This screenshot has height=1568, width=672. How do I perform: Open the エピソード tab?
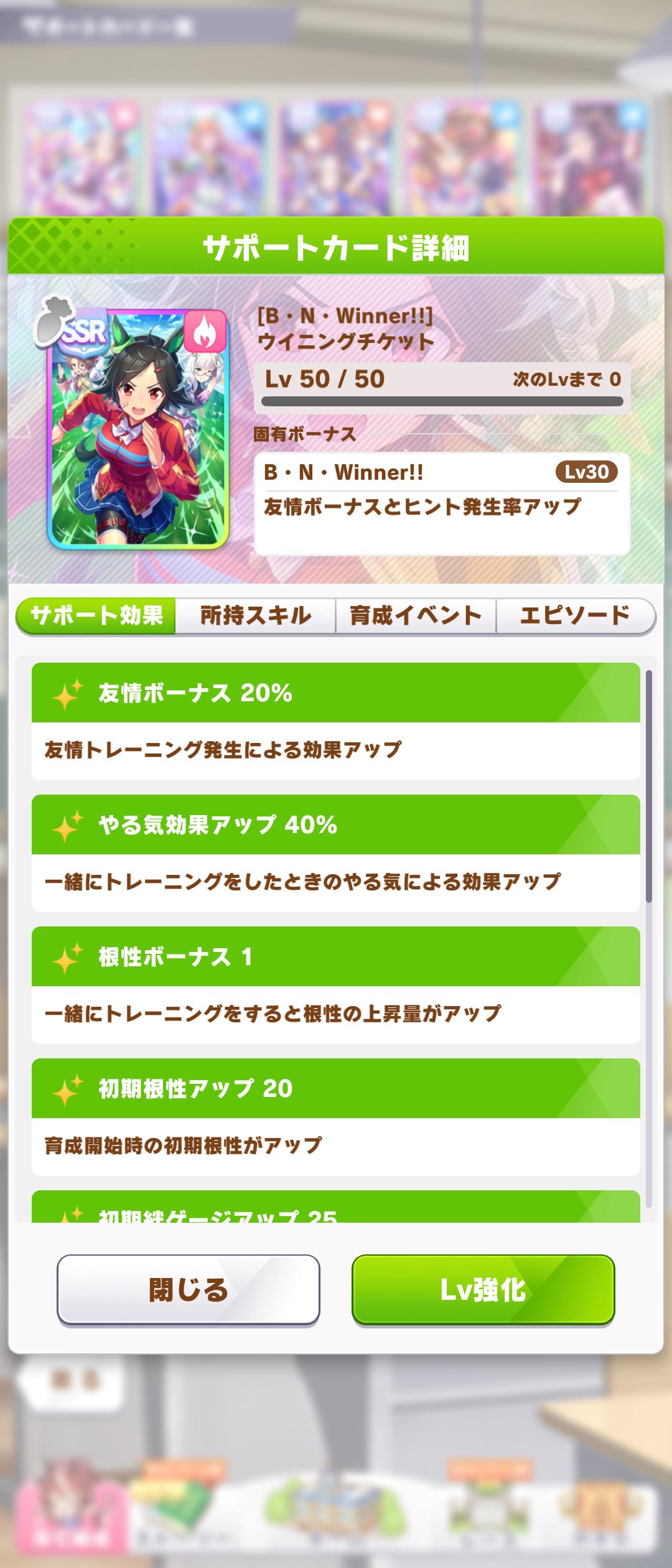pyautogui.click(x=575, y=616)
